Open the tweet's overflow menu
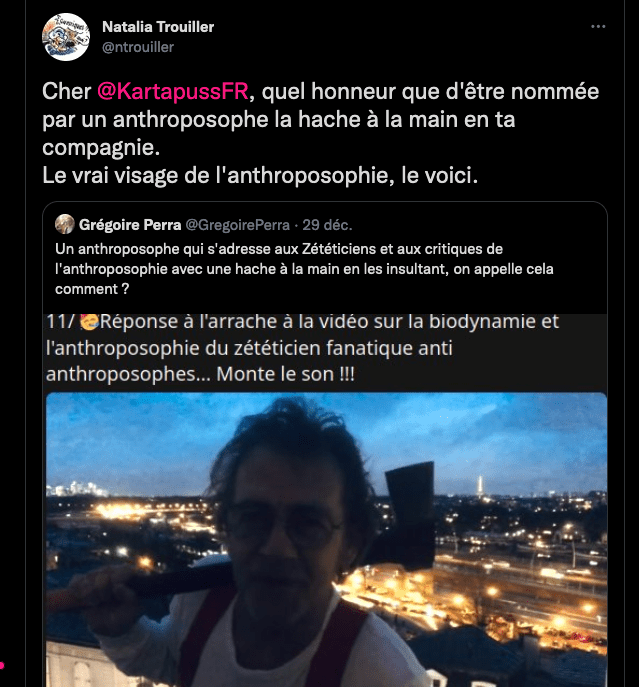639x687 pixels. 598,27
